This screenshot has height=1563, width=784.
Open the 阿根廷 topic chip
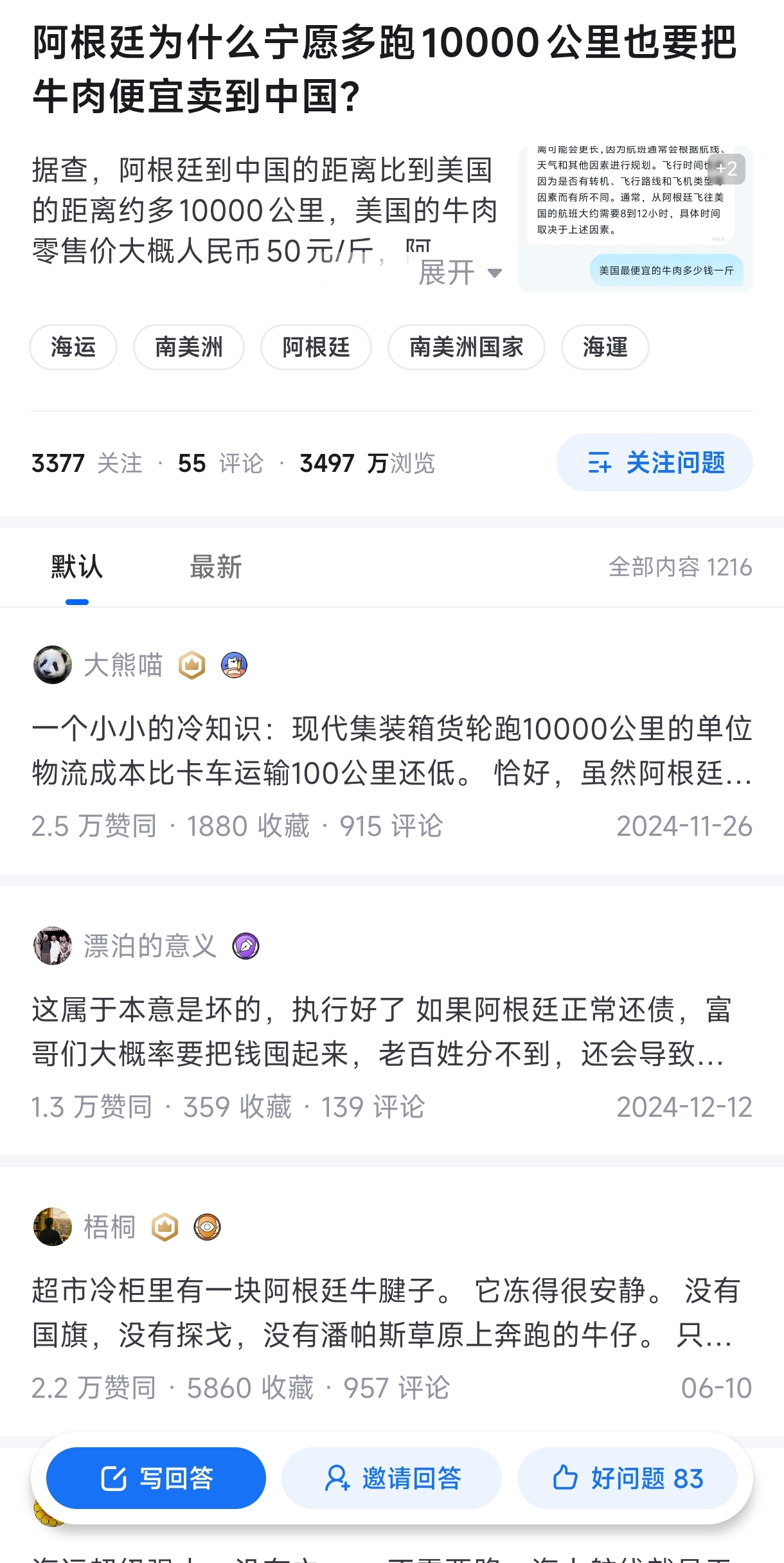tap(316, 347)
